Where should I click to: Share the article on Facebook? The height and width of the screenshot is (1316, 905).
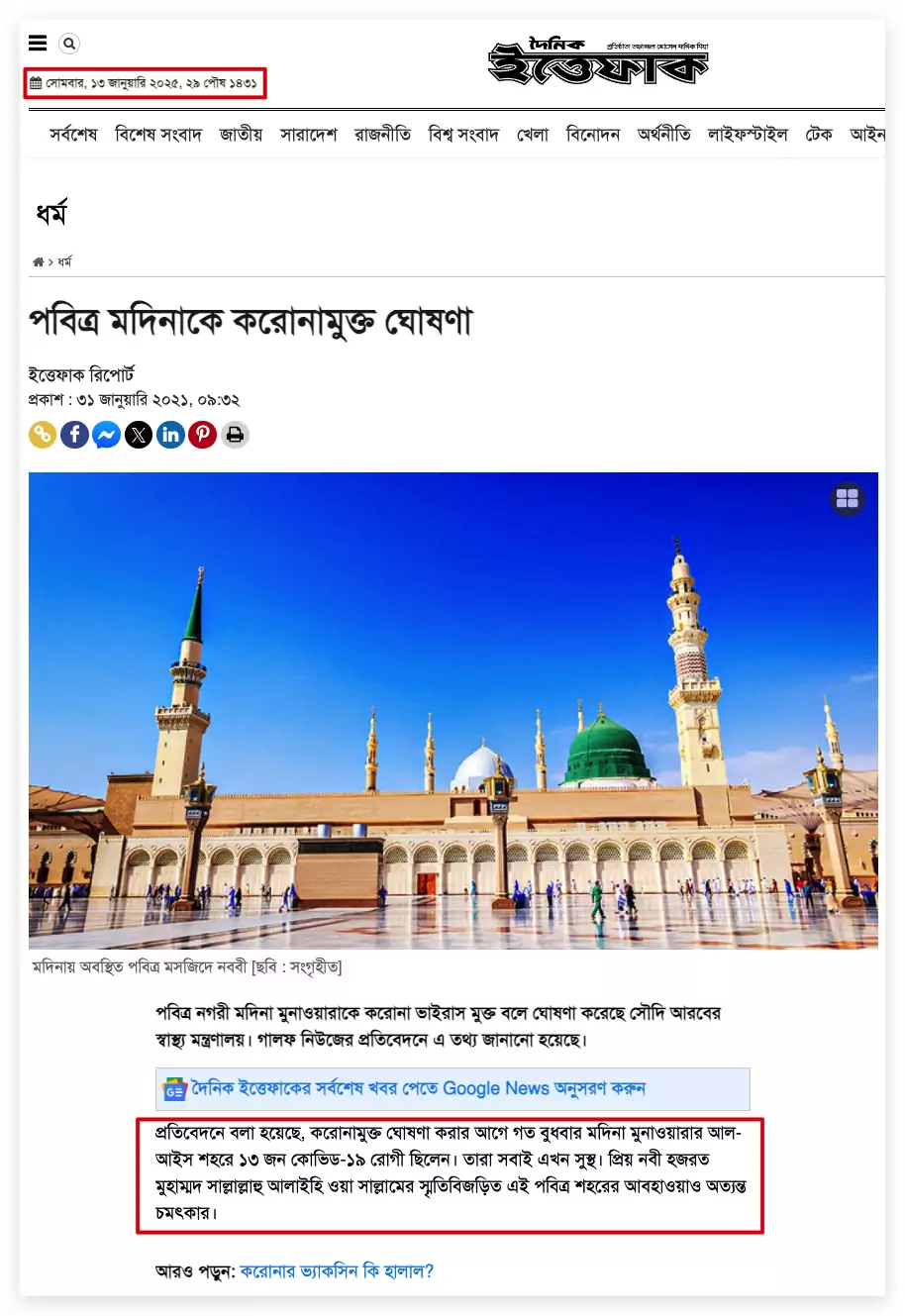74,435
